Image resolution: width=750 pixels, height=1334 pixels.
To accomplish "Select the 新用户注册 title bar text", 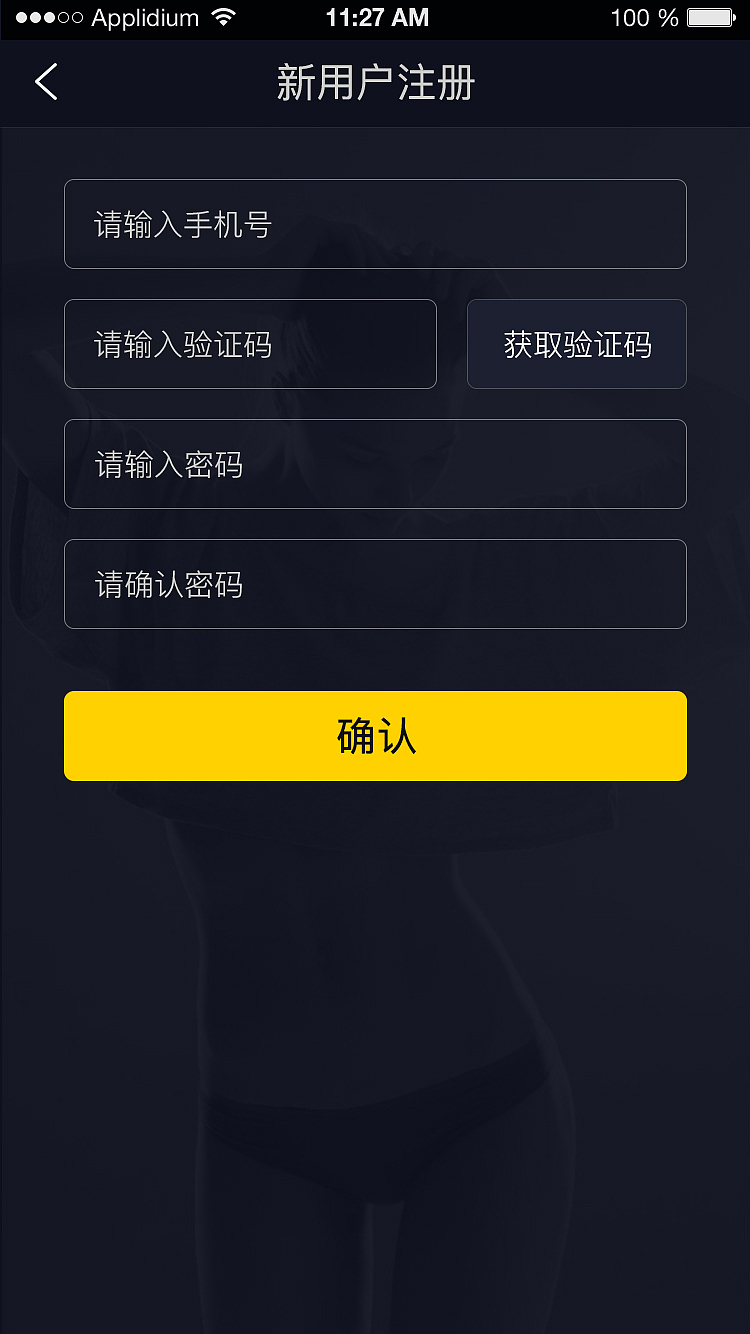I will (x=375, y=83).
